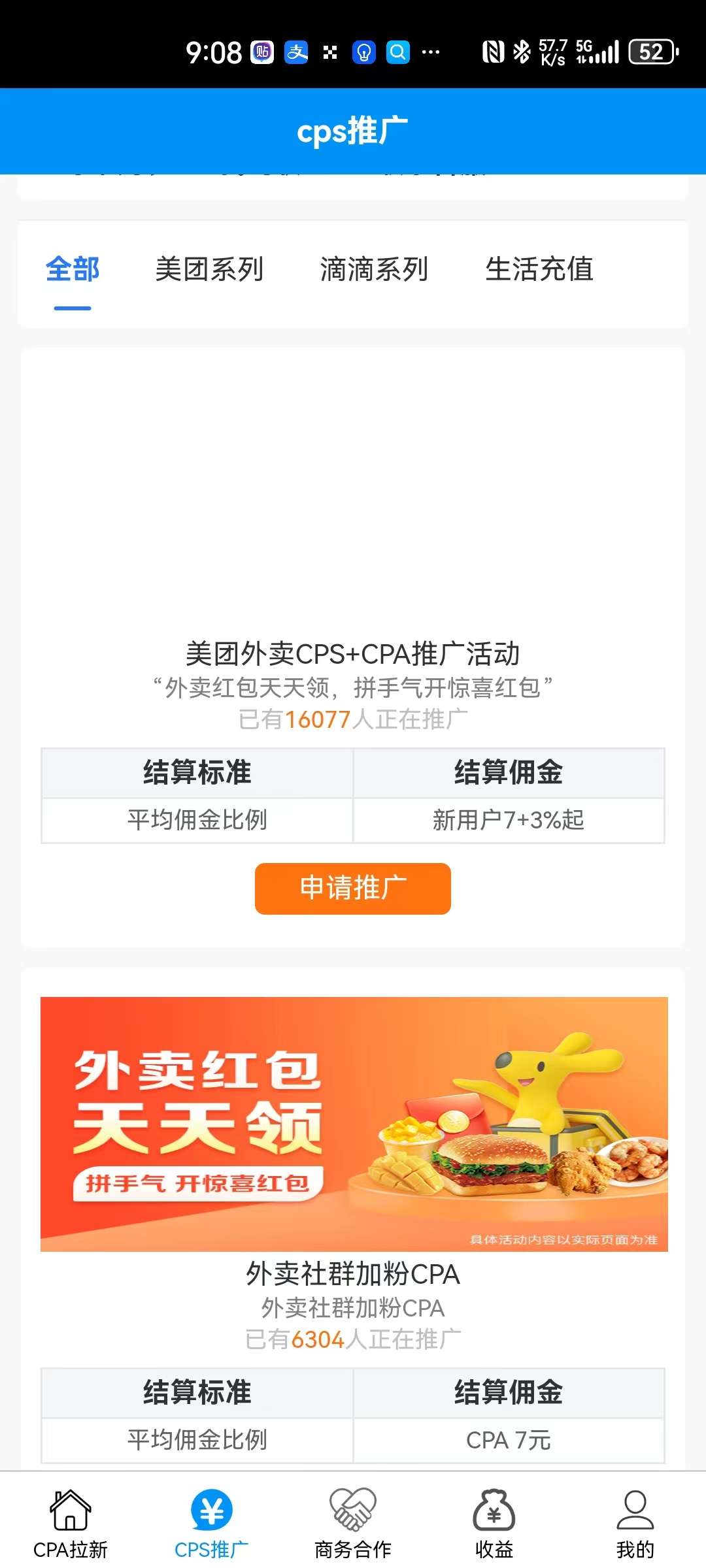Open 商务合作 bottom tab
The width and height of the screenshot is (706, 1568).
click(352, 1524)
